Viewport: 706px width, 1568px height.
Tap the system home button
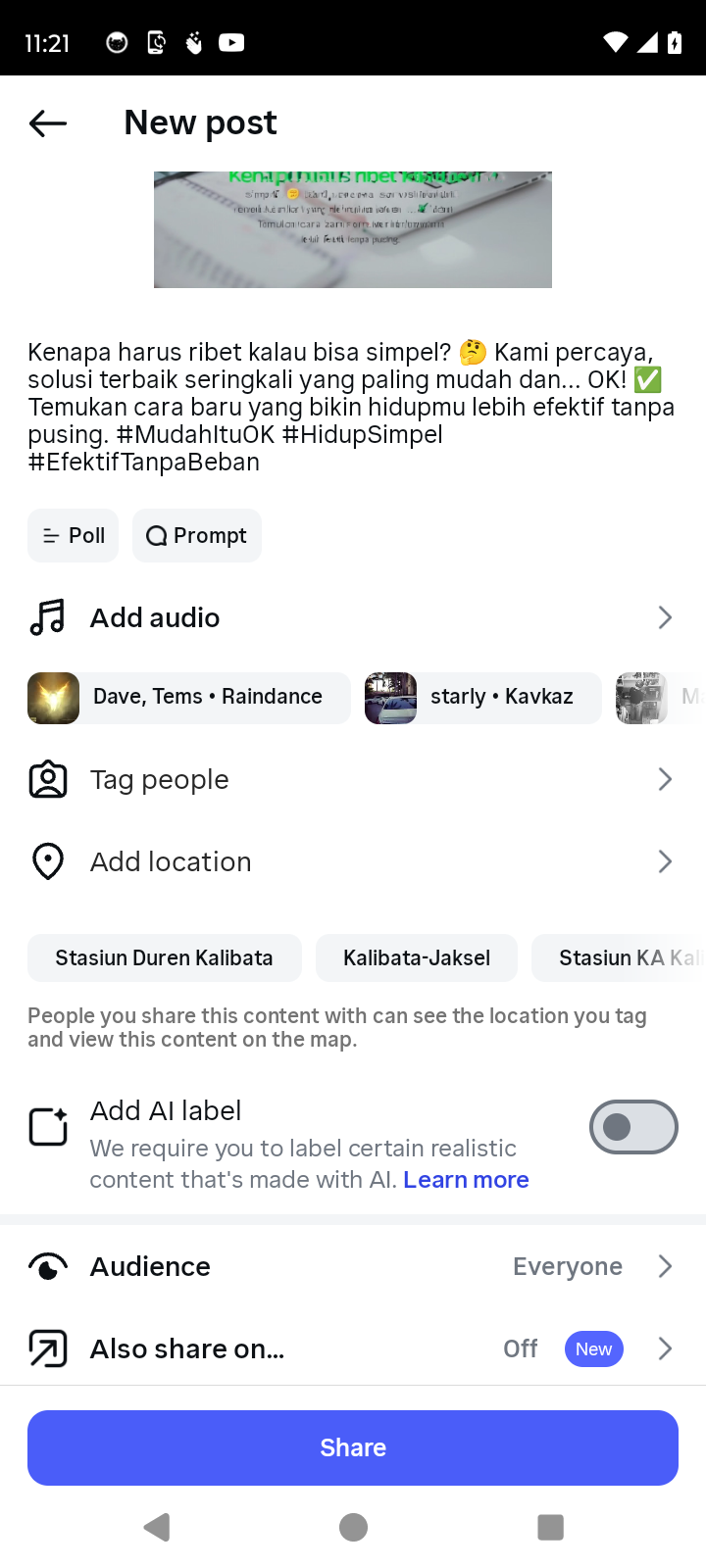click(353, 1527)
